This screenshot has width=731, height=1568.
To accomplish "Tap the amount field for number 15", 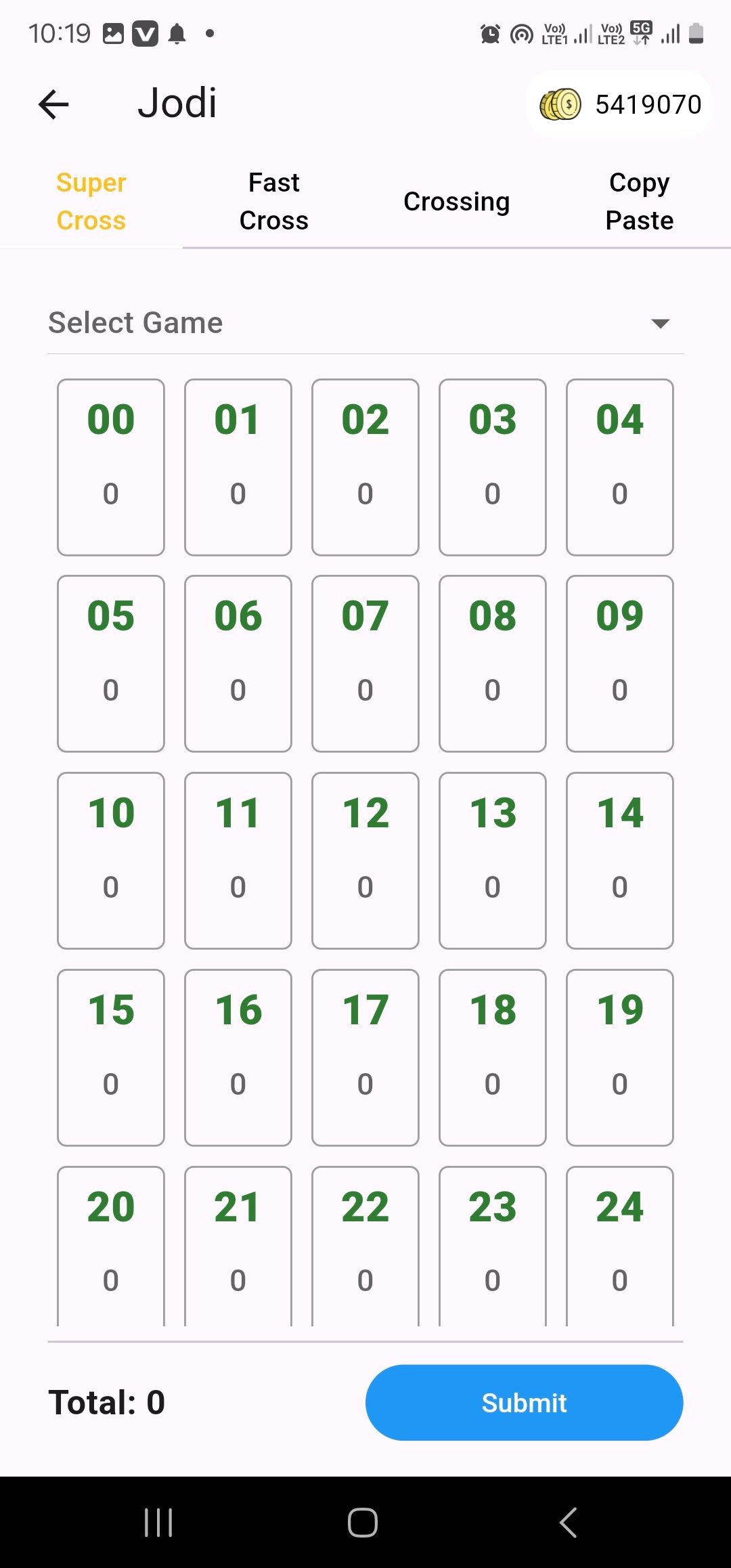I will tap(111, 1084).
